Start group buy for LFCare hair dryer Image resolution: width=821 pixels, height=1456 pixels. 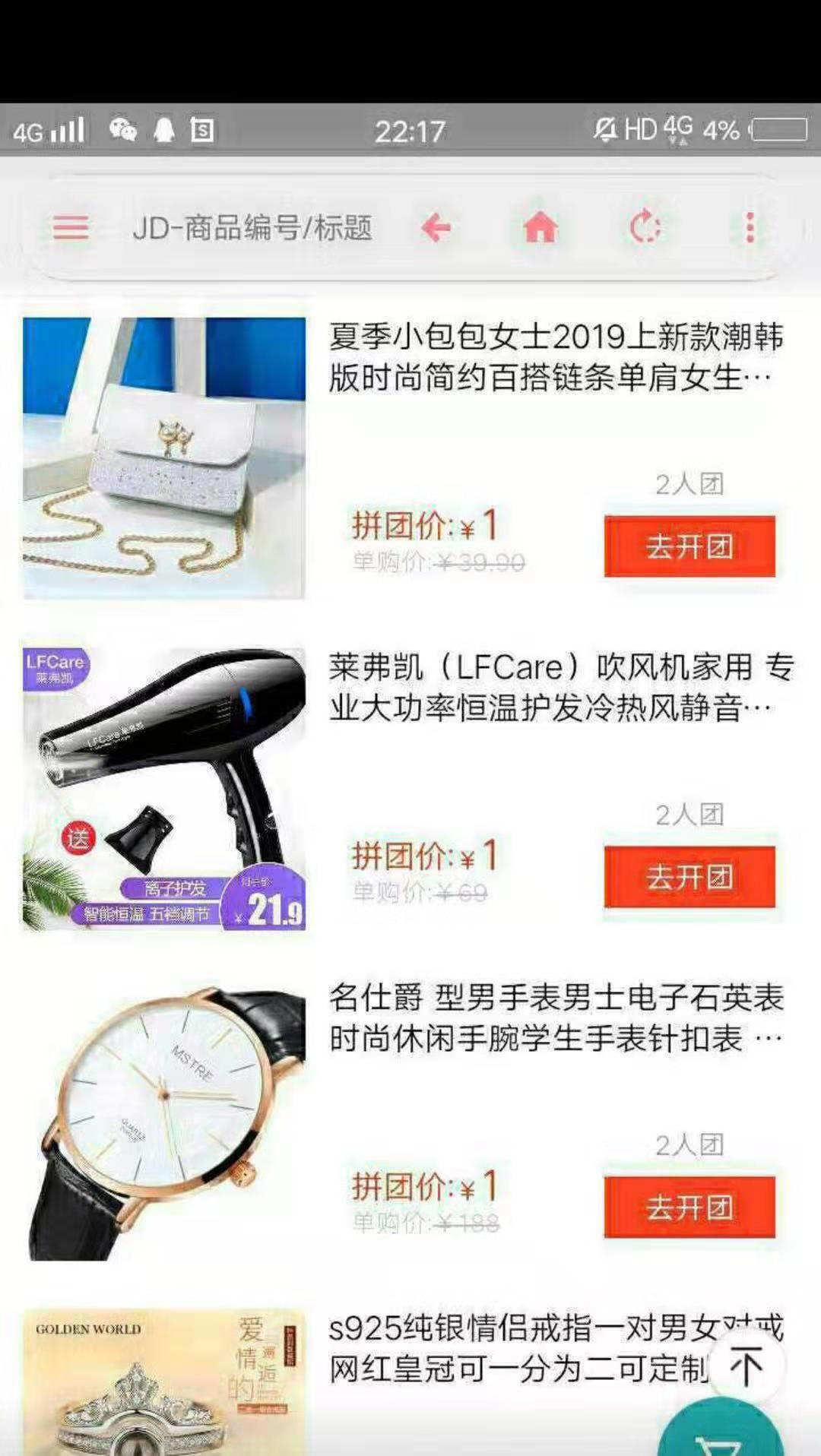click(x=689, y=877)
